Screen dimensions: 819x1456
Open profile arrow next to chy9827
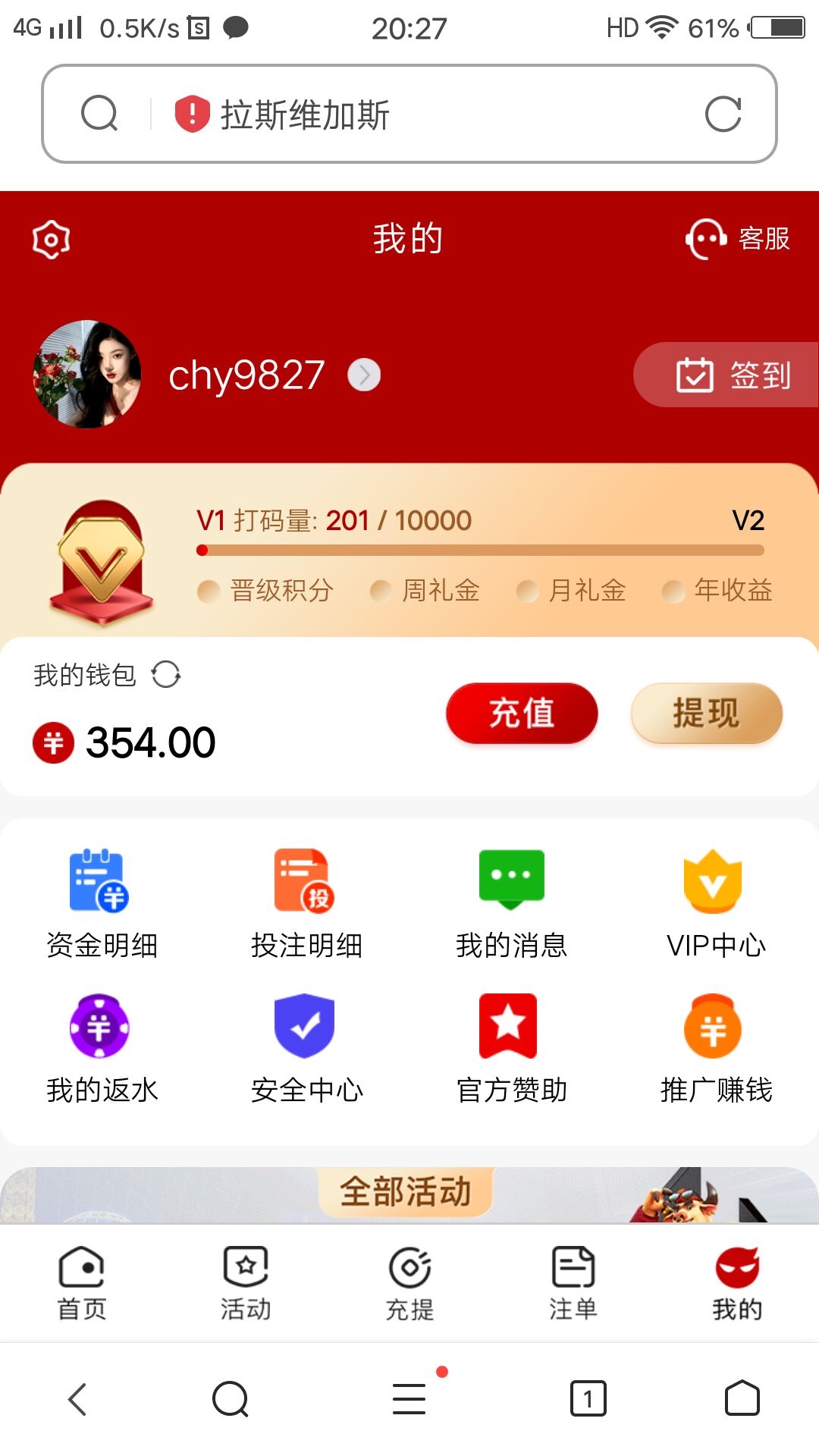[x=364, y=375]
